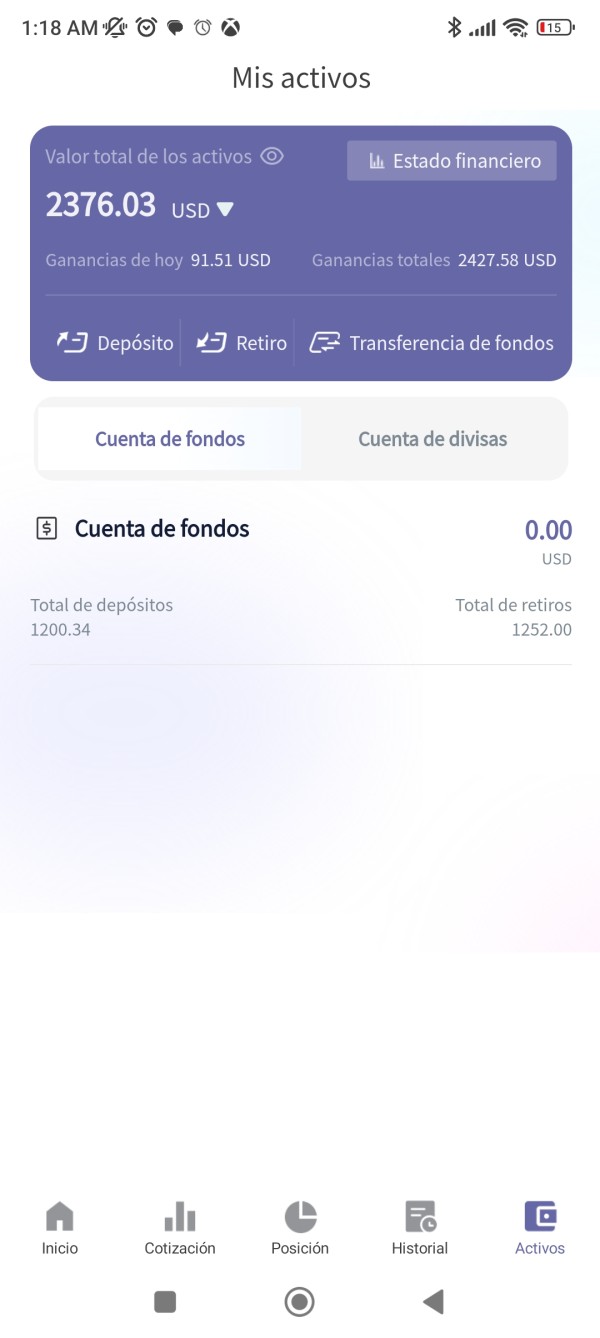Switch to Cuenta de fondos tab
This screenshot has height=1338, width=600.
tap(170, 439)
